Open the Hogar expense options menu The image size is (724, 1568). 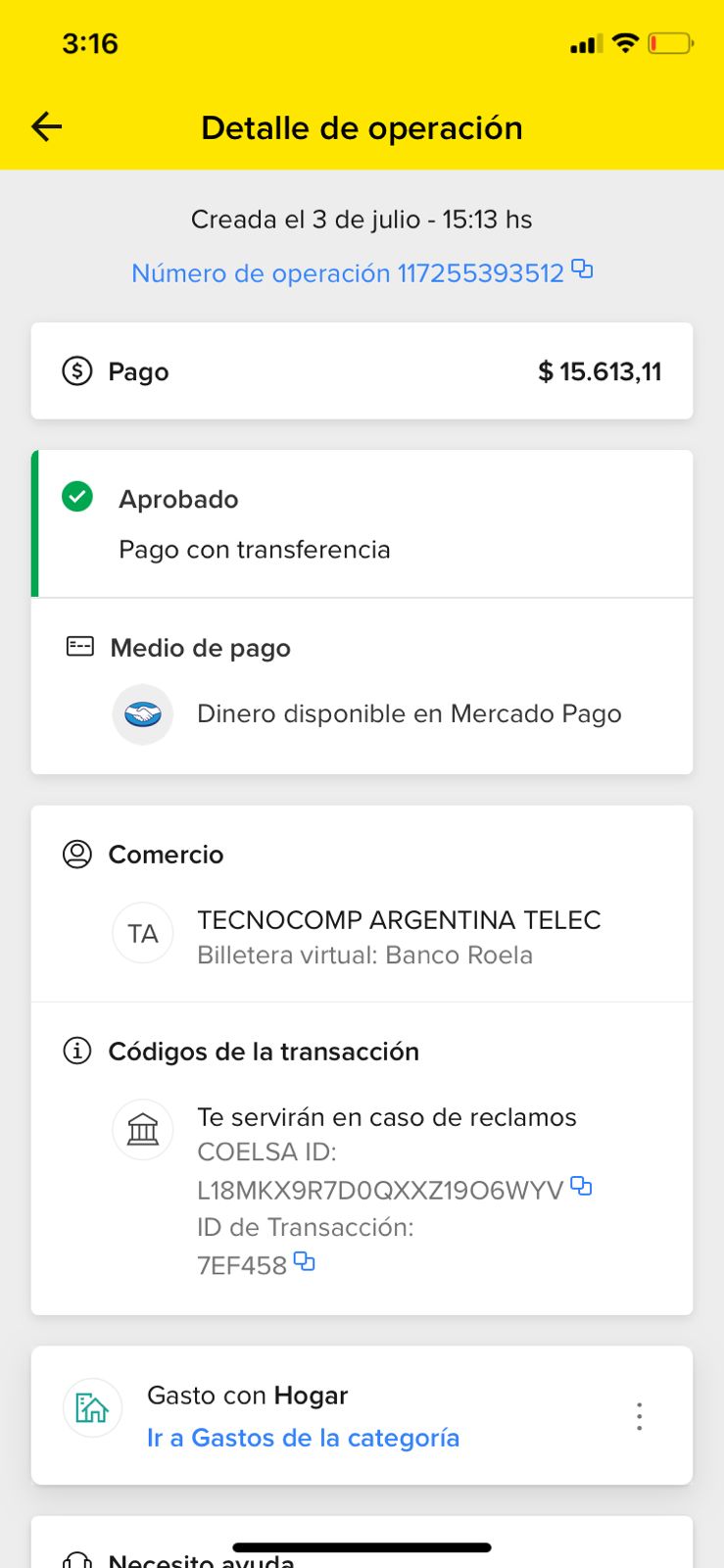pyautogui.click(x=639, y=1416)
